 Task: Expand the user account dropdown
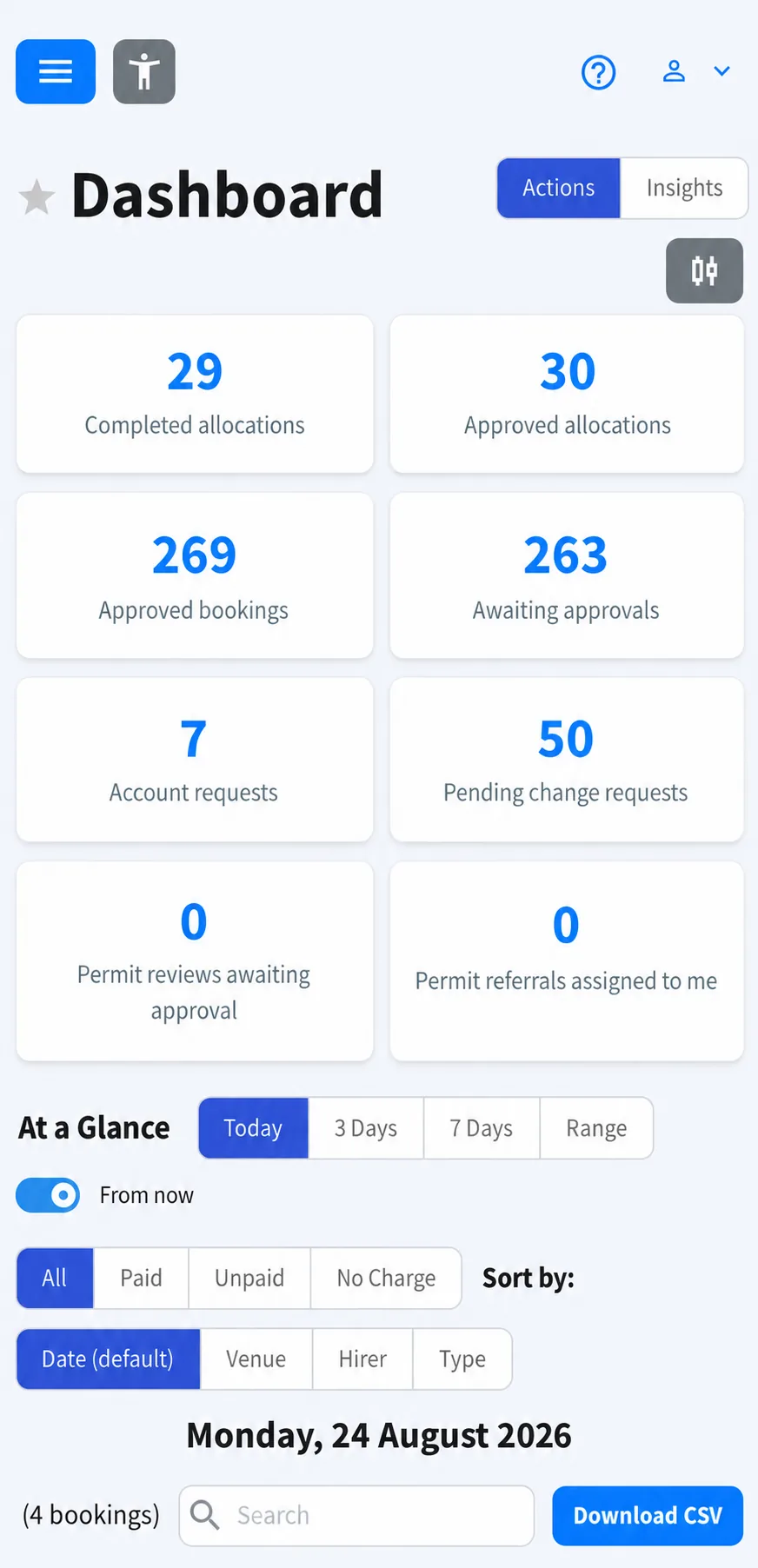coord(697,71)
